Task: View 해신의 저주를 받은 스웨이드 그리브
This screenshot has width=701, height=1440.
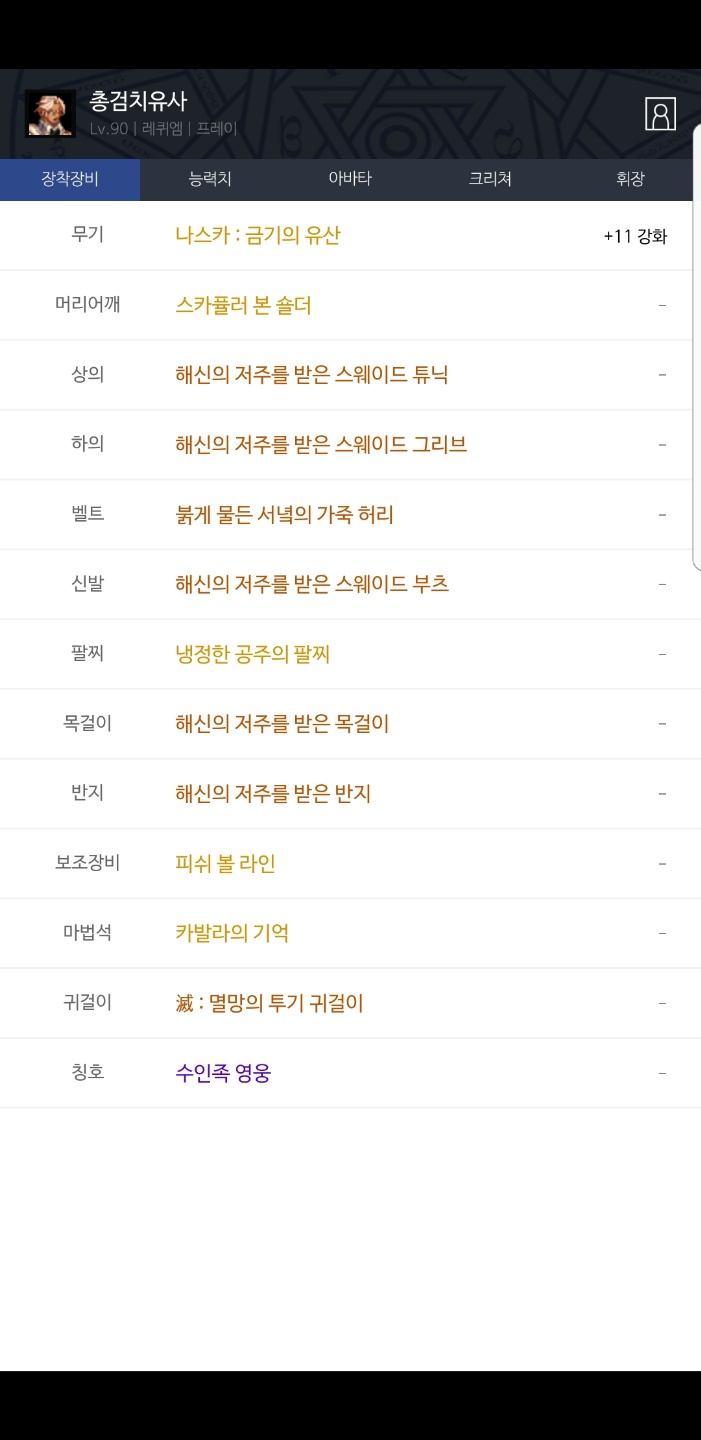Action: pos(321,445)
